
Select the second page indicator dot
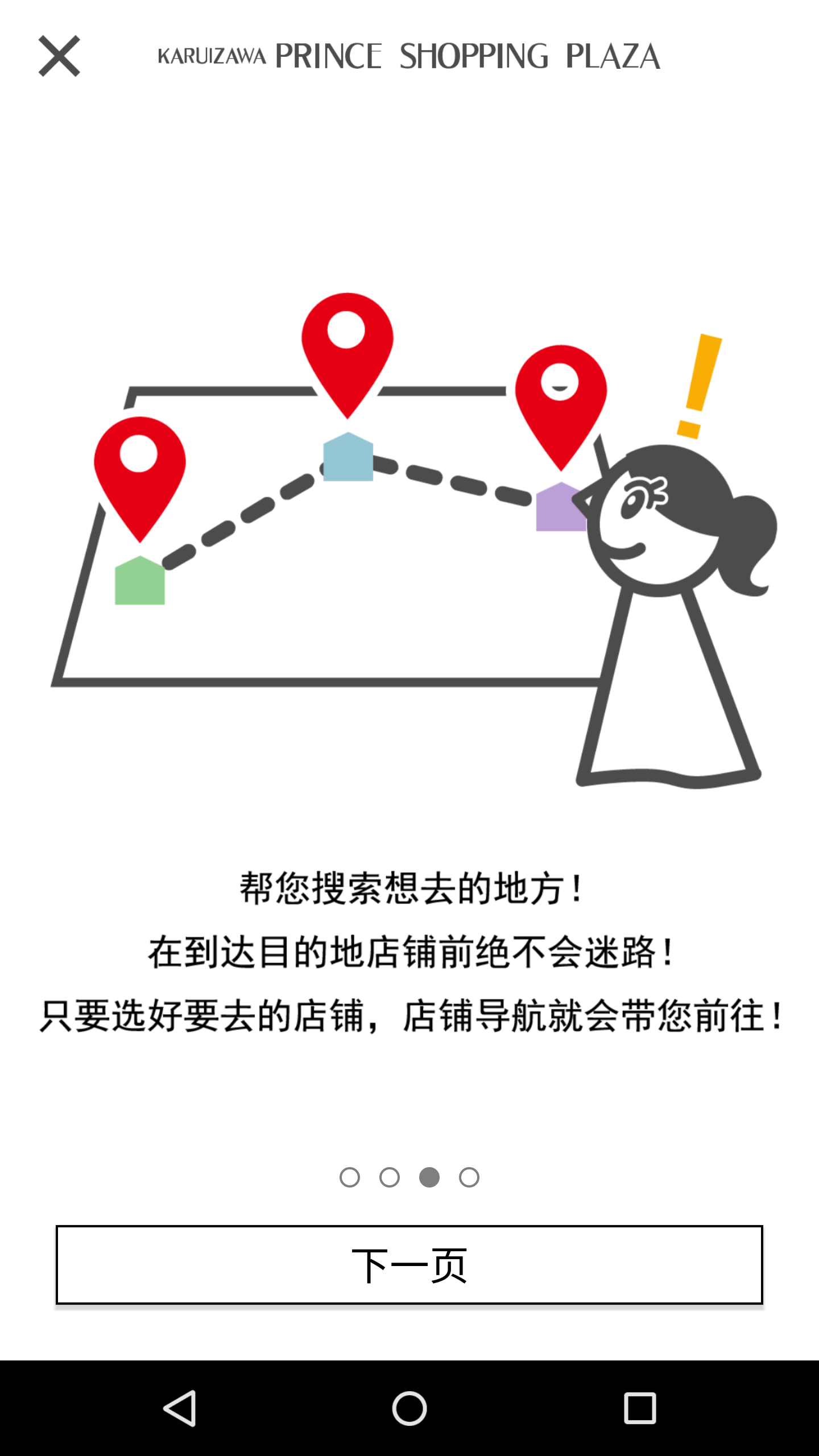[x=390, y=1177]
